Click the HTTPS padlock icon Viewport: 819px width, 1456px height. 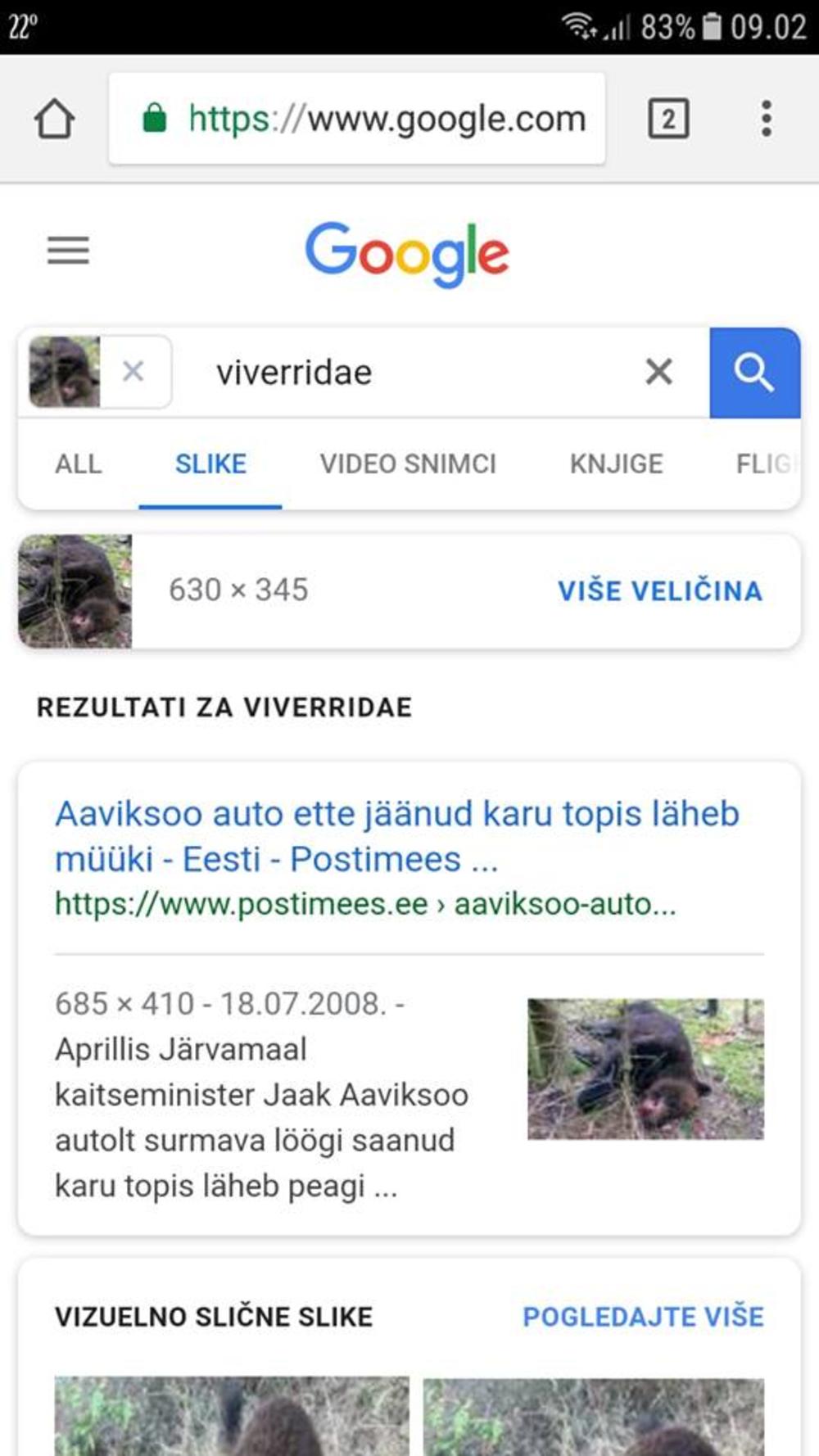tap(155, 119)
